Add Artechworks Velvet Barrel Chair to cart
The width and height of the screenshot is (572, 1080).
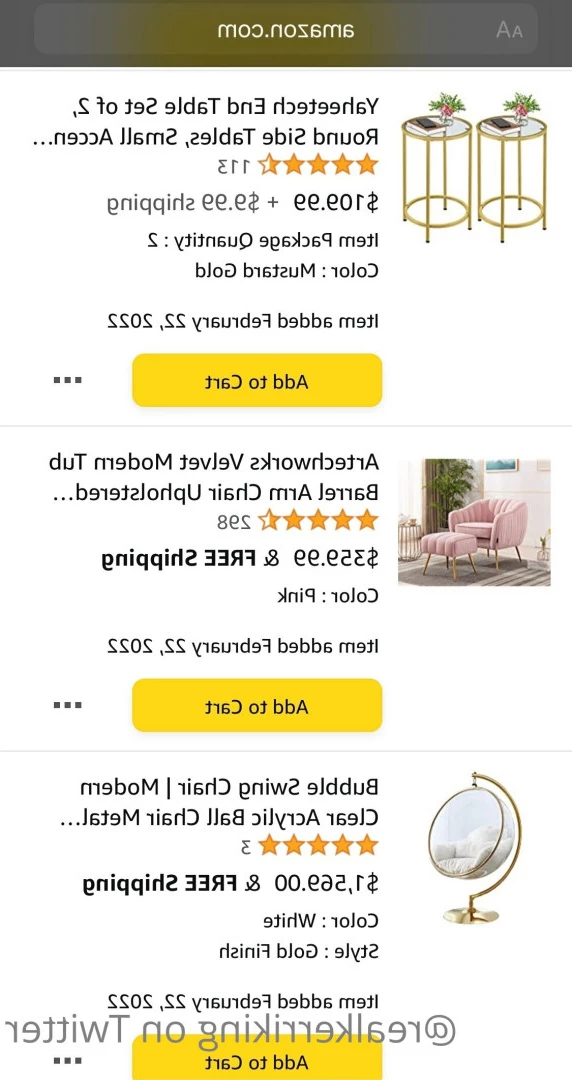[257, 705]
